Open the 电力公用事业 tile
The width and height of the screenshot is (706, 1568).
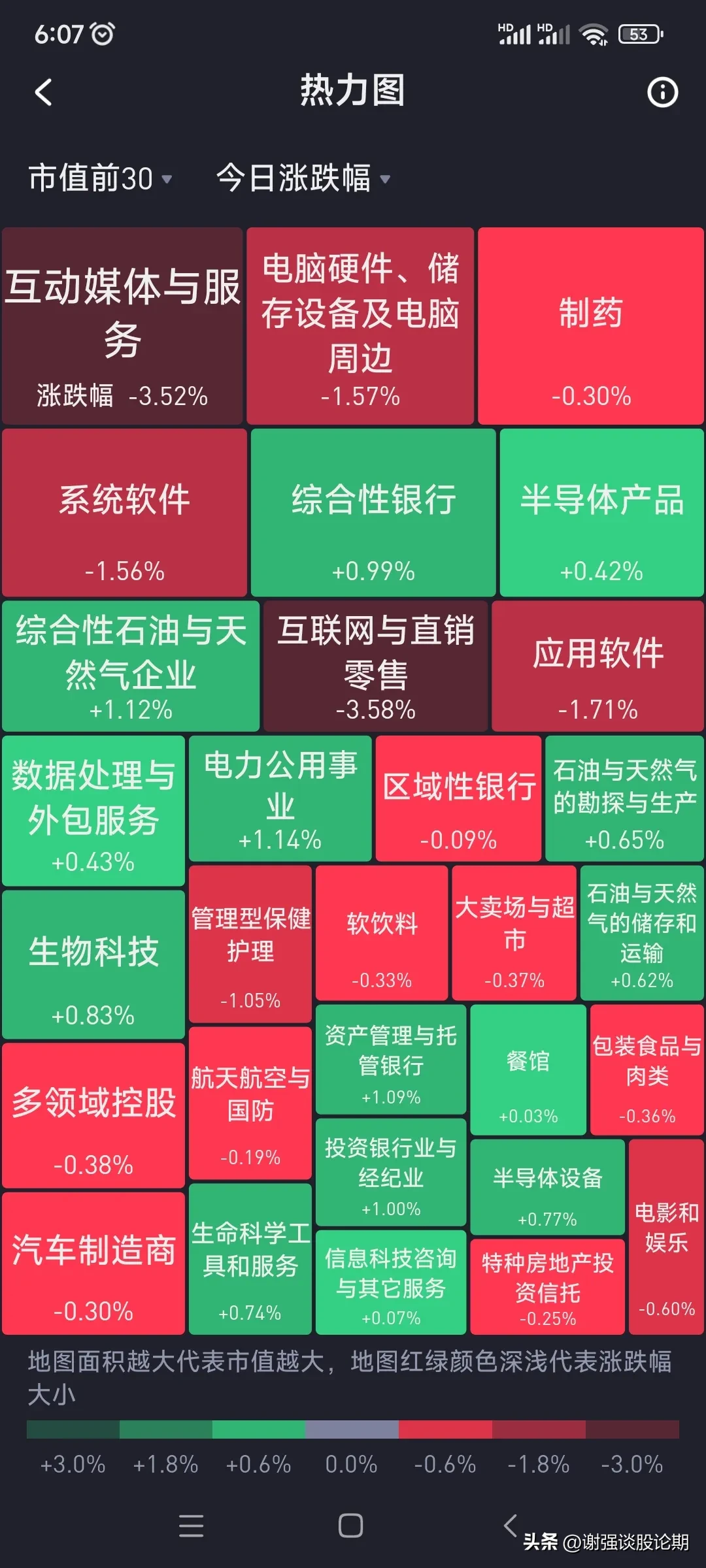pos(280,798)
